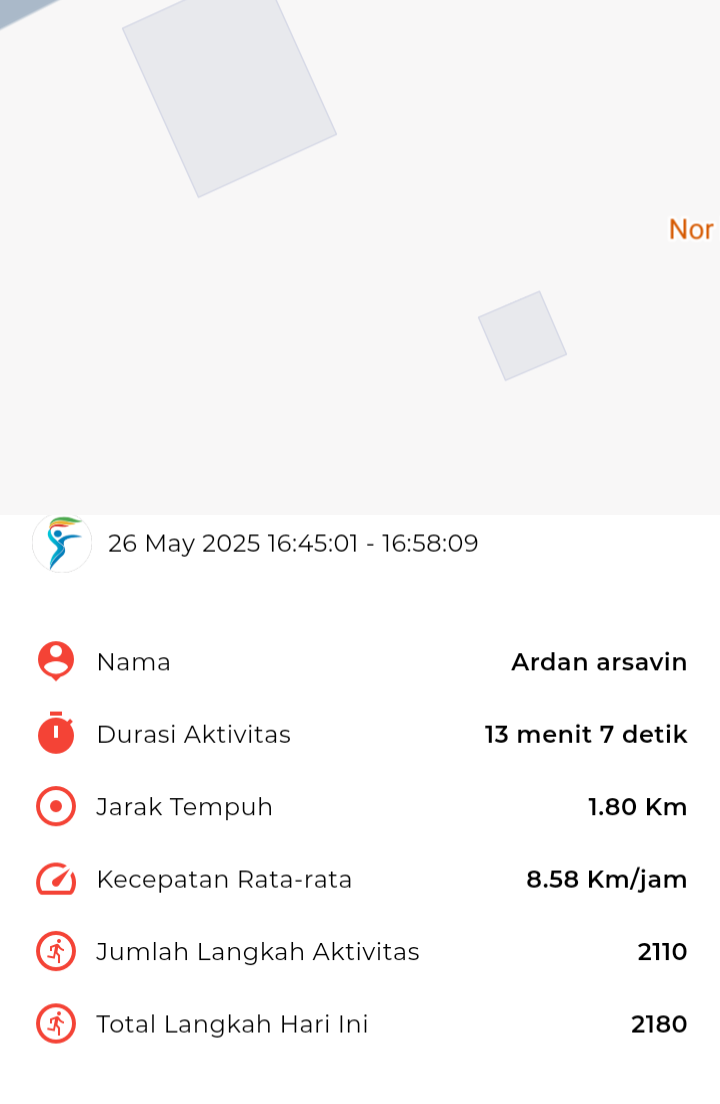Open the Nor street label on the map
The image size is (720, 1104).
[693, 230]
